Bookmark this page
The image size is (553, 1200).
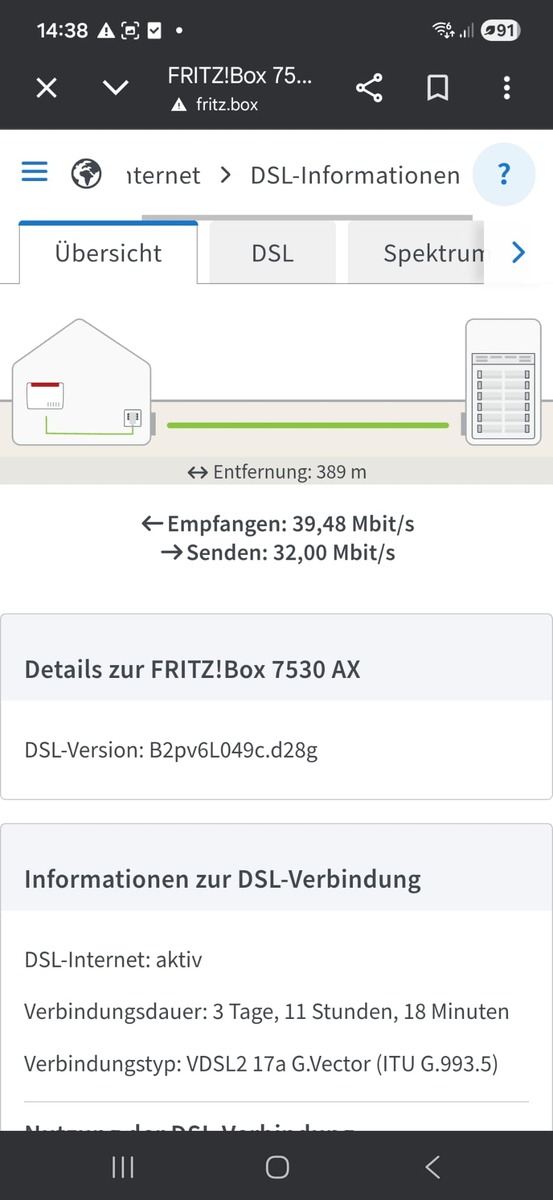(x=437, y=88)
